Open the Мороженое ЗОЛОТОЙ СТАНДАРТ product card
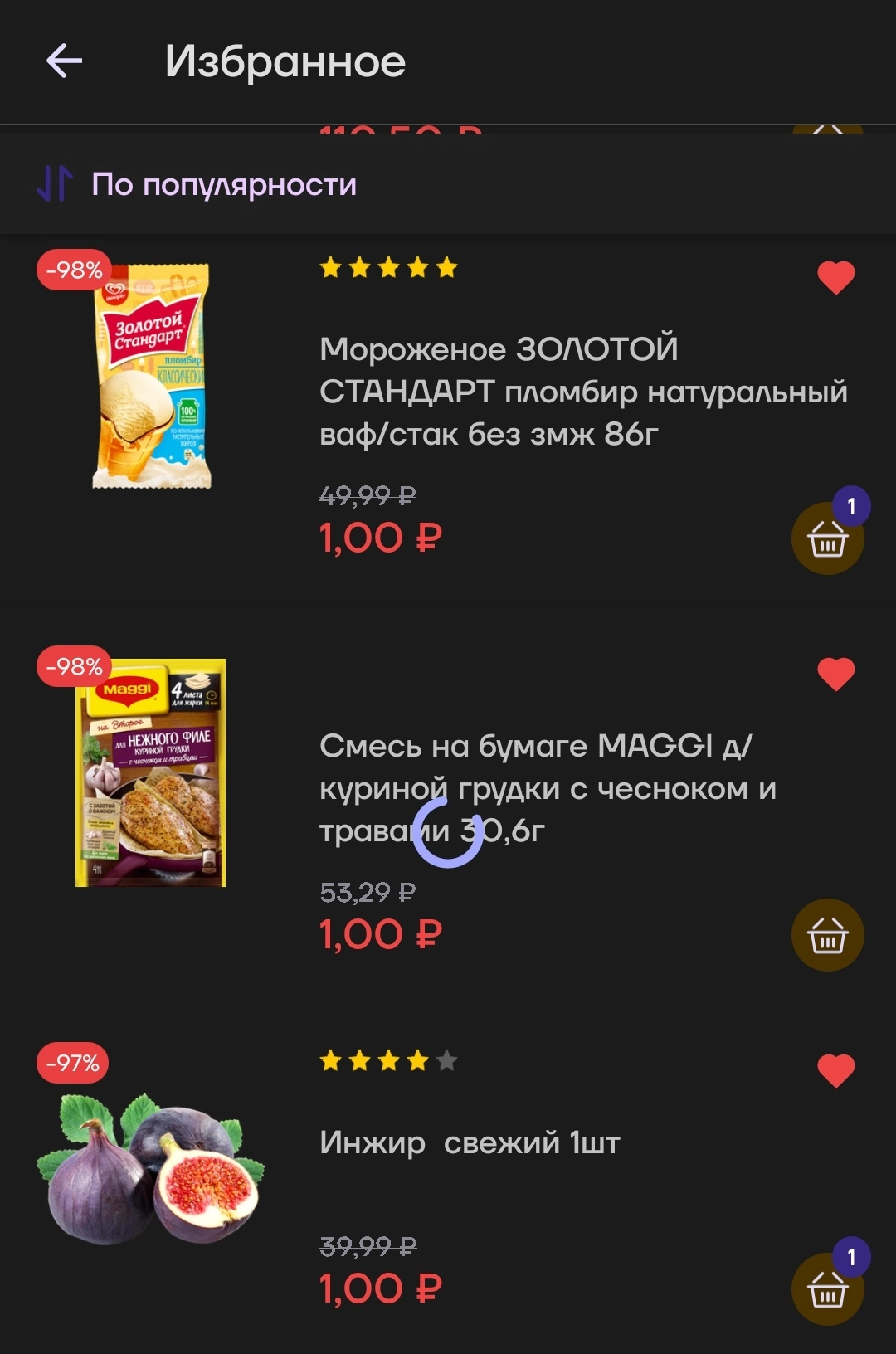Image resolution: width=896 pixels, height=1354 pixels. tap(583, 392)
